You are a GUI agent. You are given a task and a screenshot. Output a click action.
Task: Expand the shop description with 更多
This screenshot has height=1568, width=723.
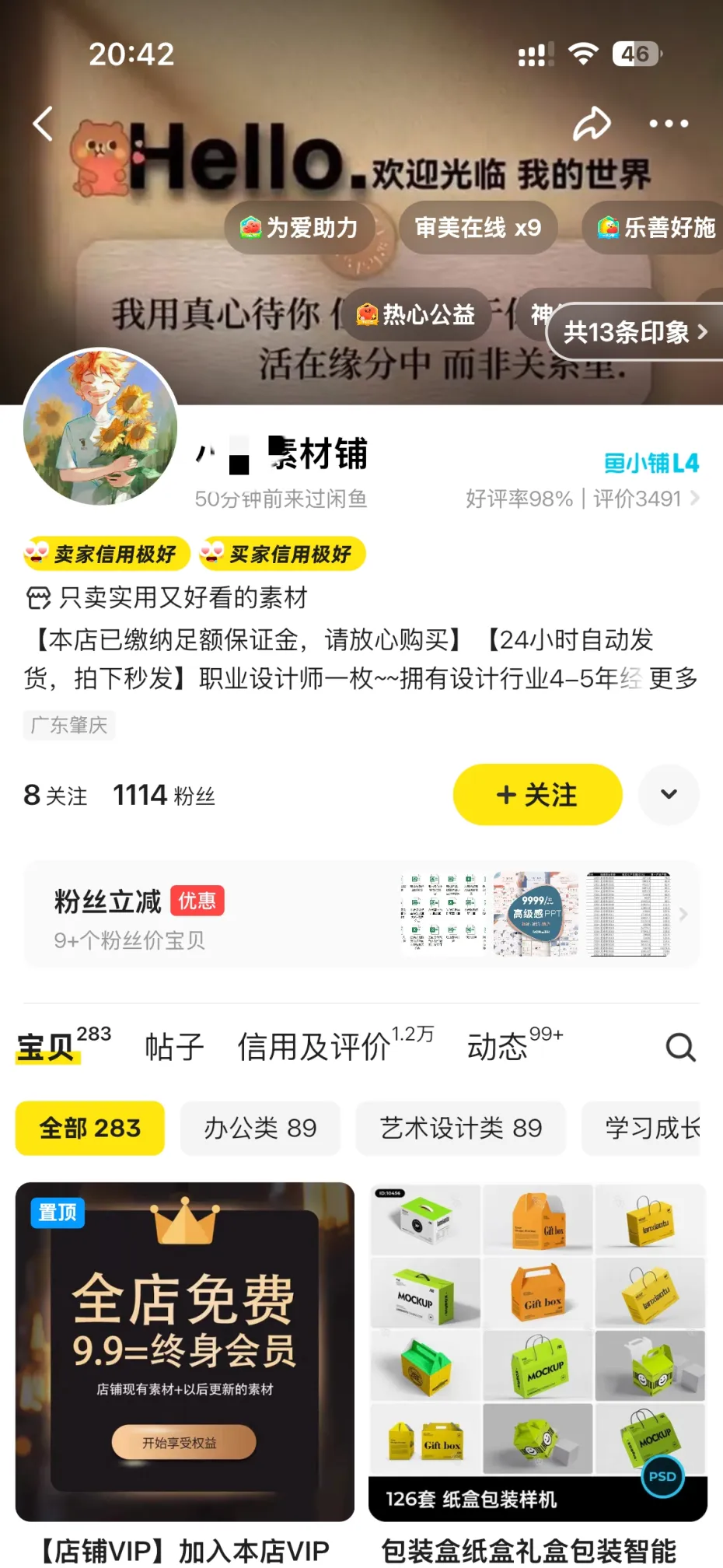tap(673, 678)
